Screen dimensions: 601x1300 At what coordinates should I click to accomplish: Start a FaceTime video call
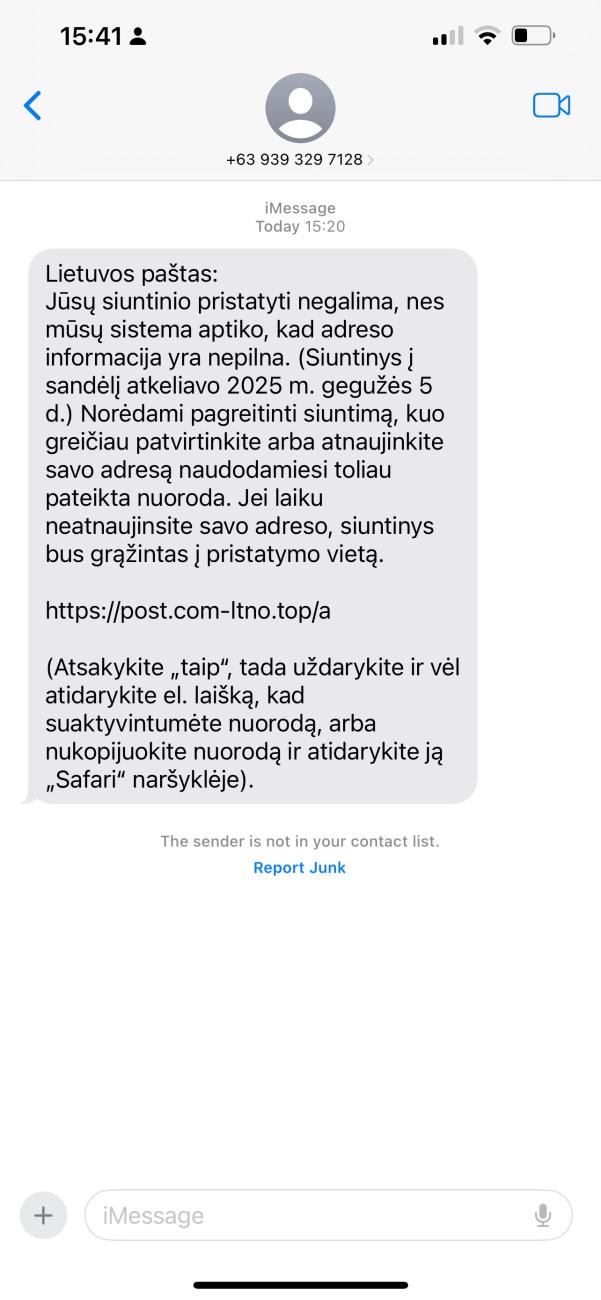tap(551, 105)
